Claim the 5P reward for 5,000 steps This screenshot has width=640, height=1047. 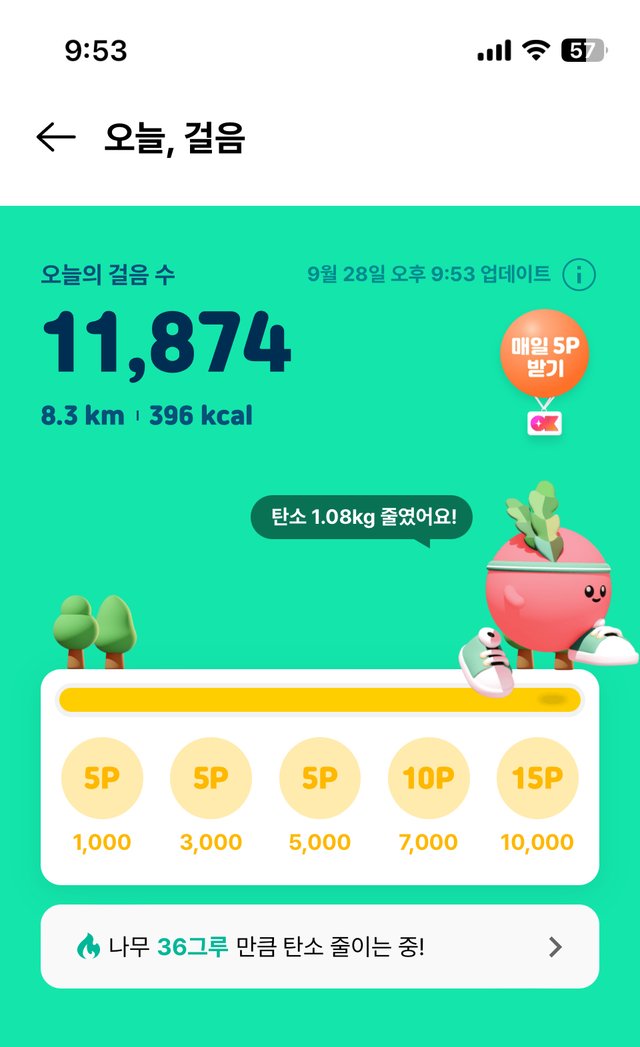pos(320,779)
